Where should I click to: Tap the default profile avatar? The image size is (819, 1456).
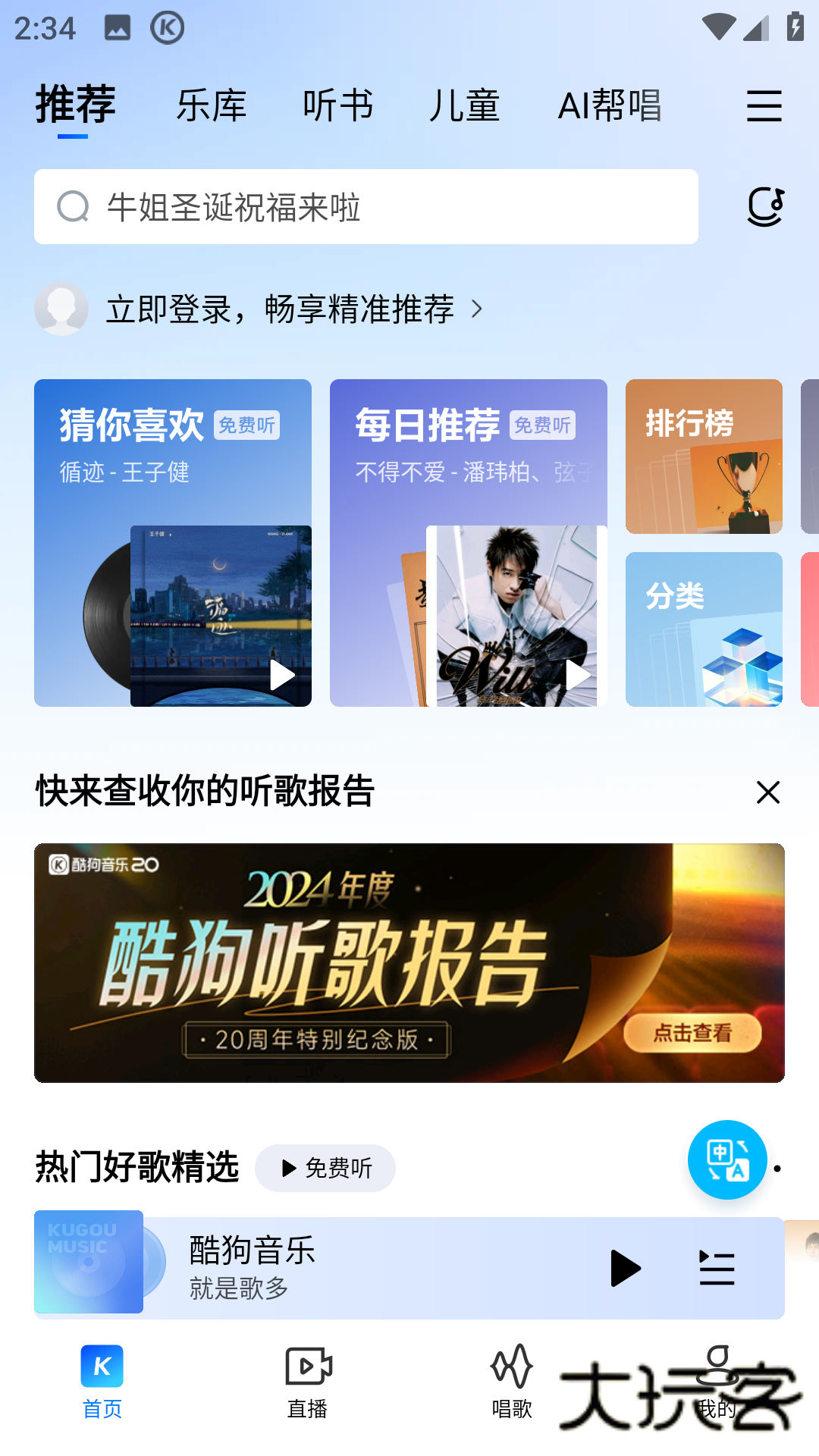point(61,309)
